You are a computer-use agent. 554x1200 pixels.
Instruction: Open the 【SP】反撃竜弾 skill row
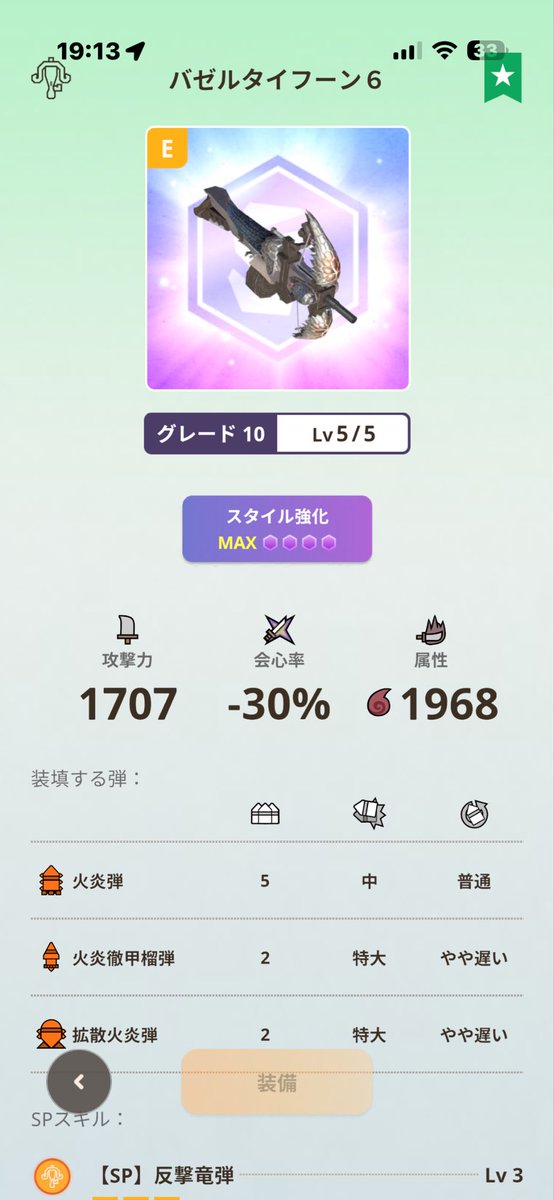pyautogui.click(x=277, y=1176)
